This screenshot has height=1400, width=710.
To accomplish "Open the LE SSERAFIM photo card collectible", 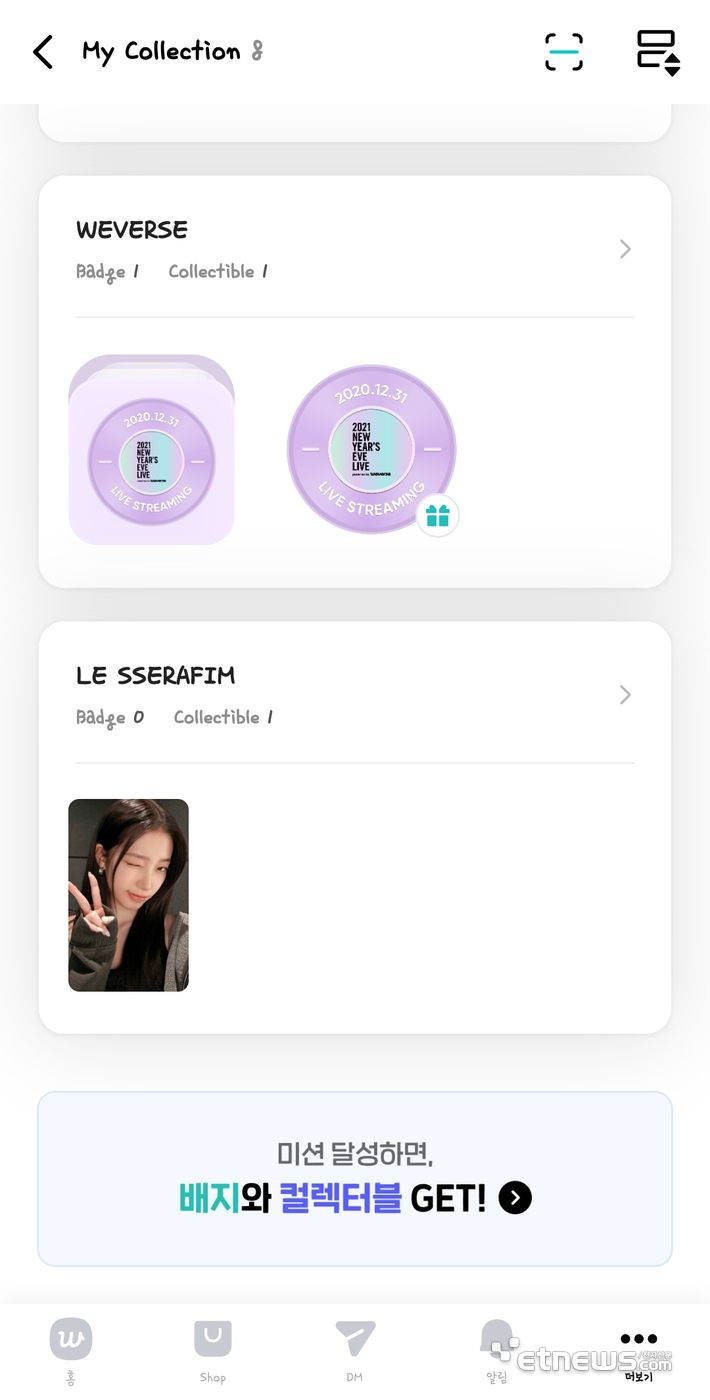I will [x=128, y=895].
